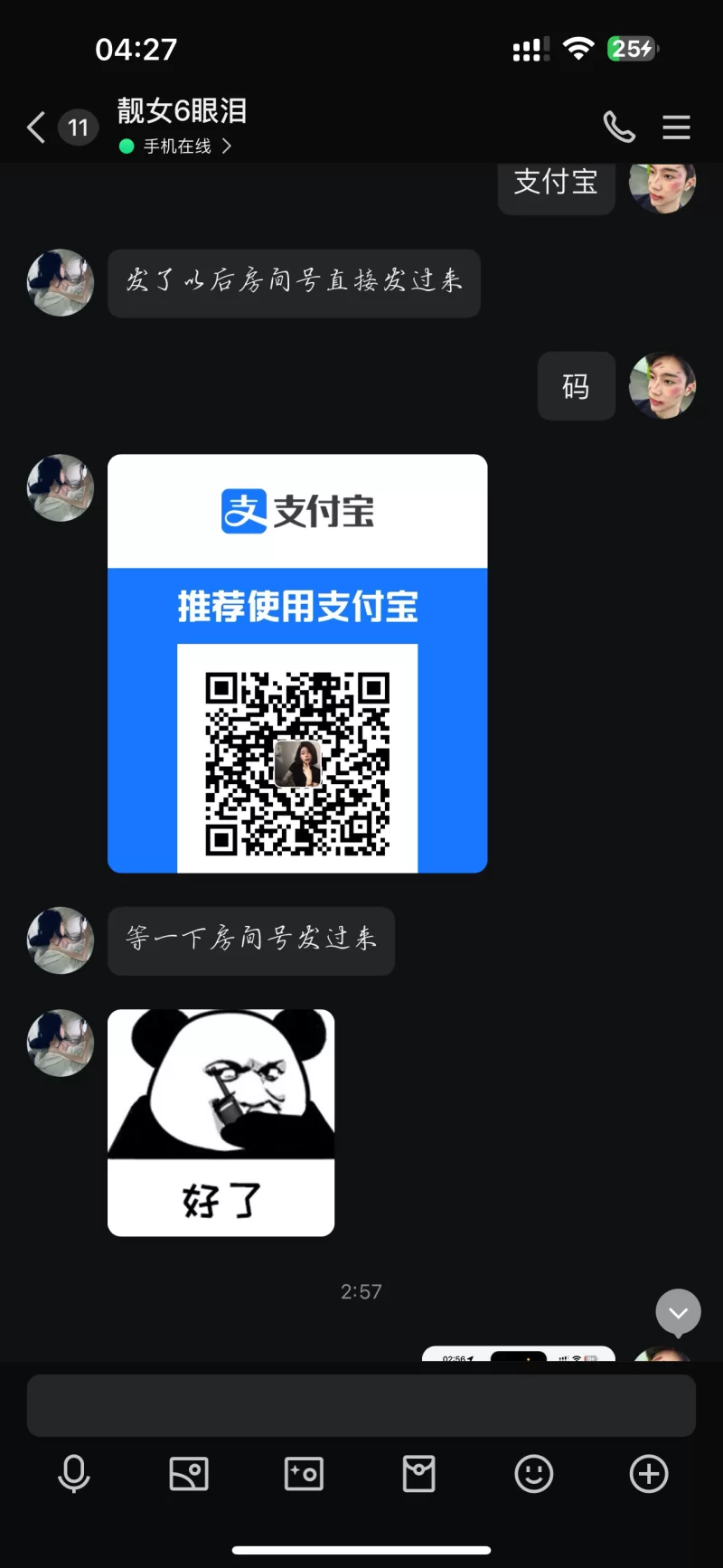Start a voice call with 靓女6眼泪
The height and width of the screenshot is (1568, 723).
pos(619,128)
